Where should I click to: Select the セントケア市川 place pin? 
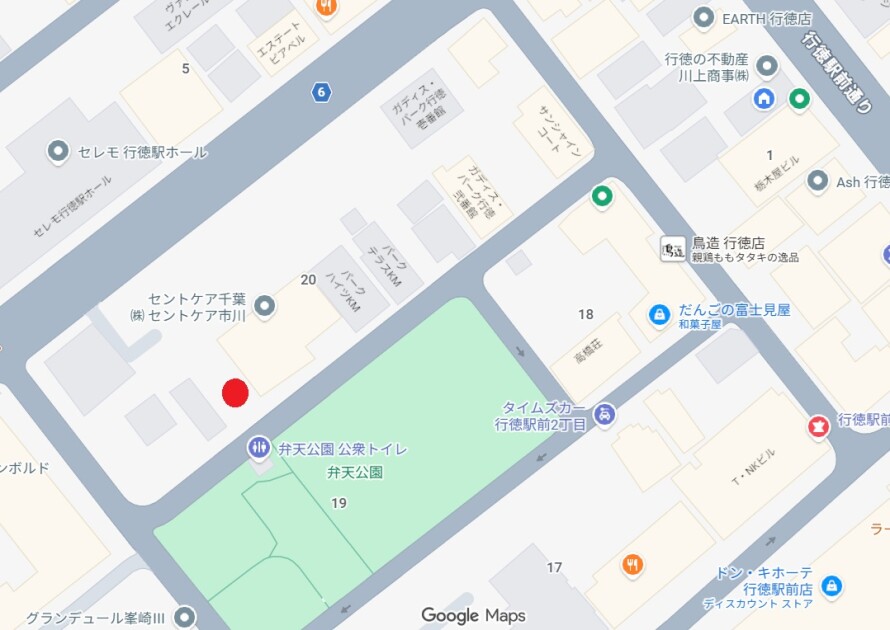[x=264, y=306]
